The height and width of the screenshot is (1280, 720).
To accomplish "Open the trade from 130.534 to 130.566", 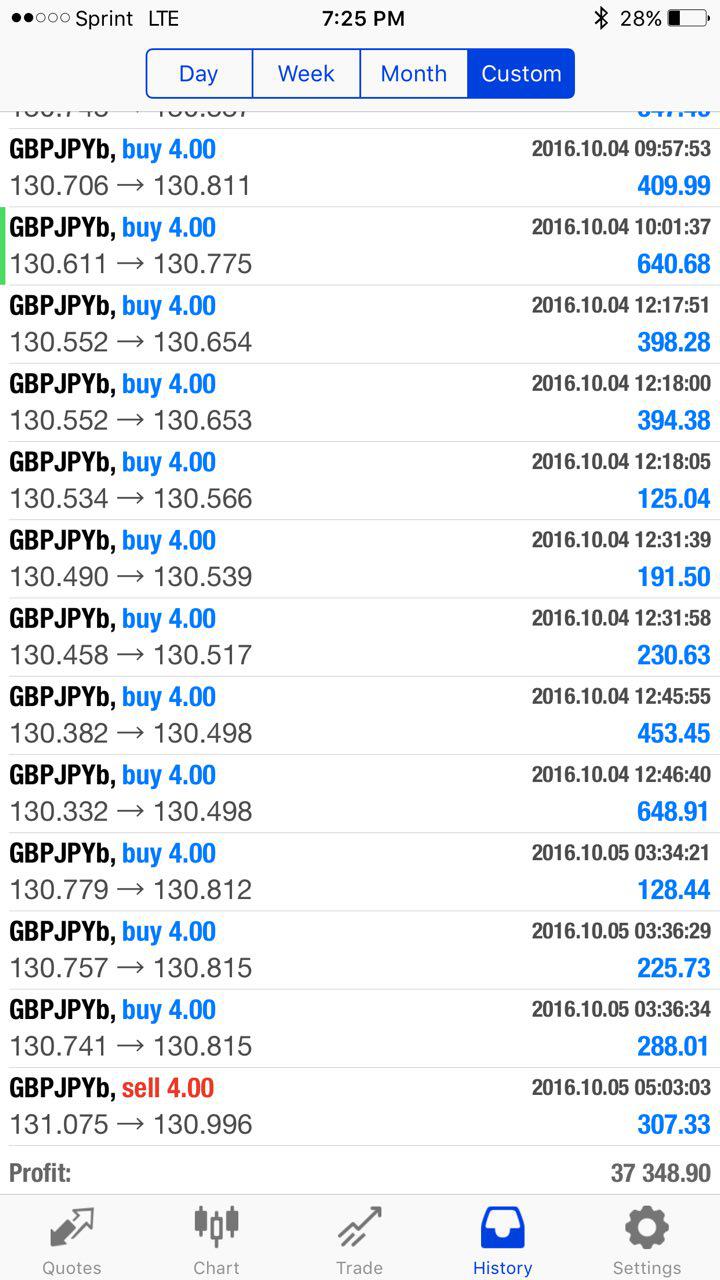I will 360,481.
